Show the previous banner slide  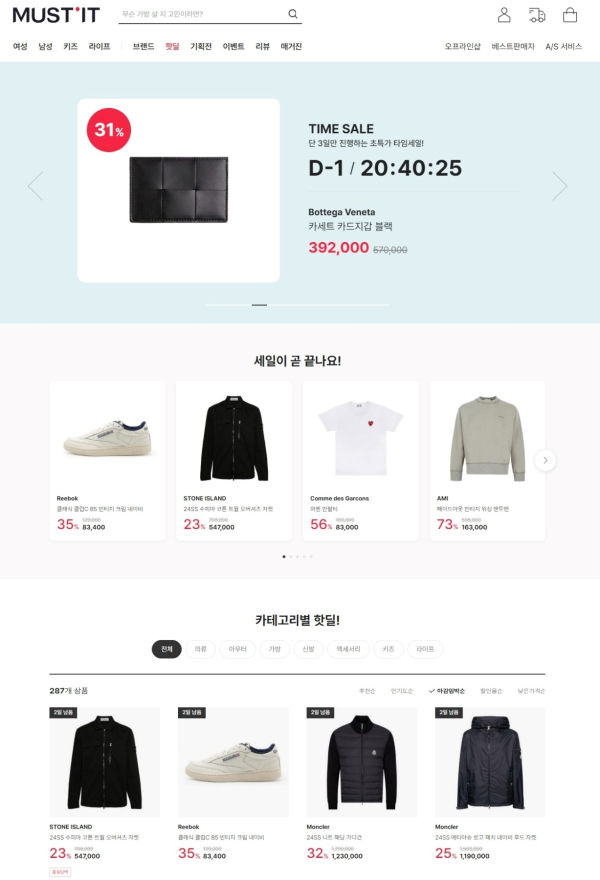coord(35,186)
